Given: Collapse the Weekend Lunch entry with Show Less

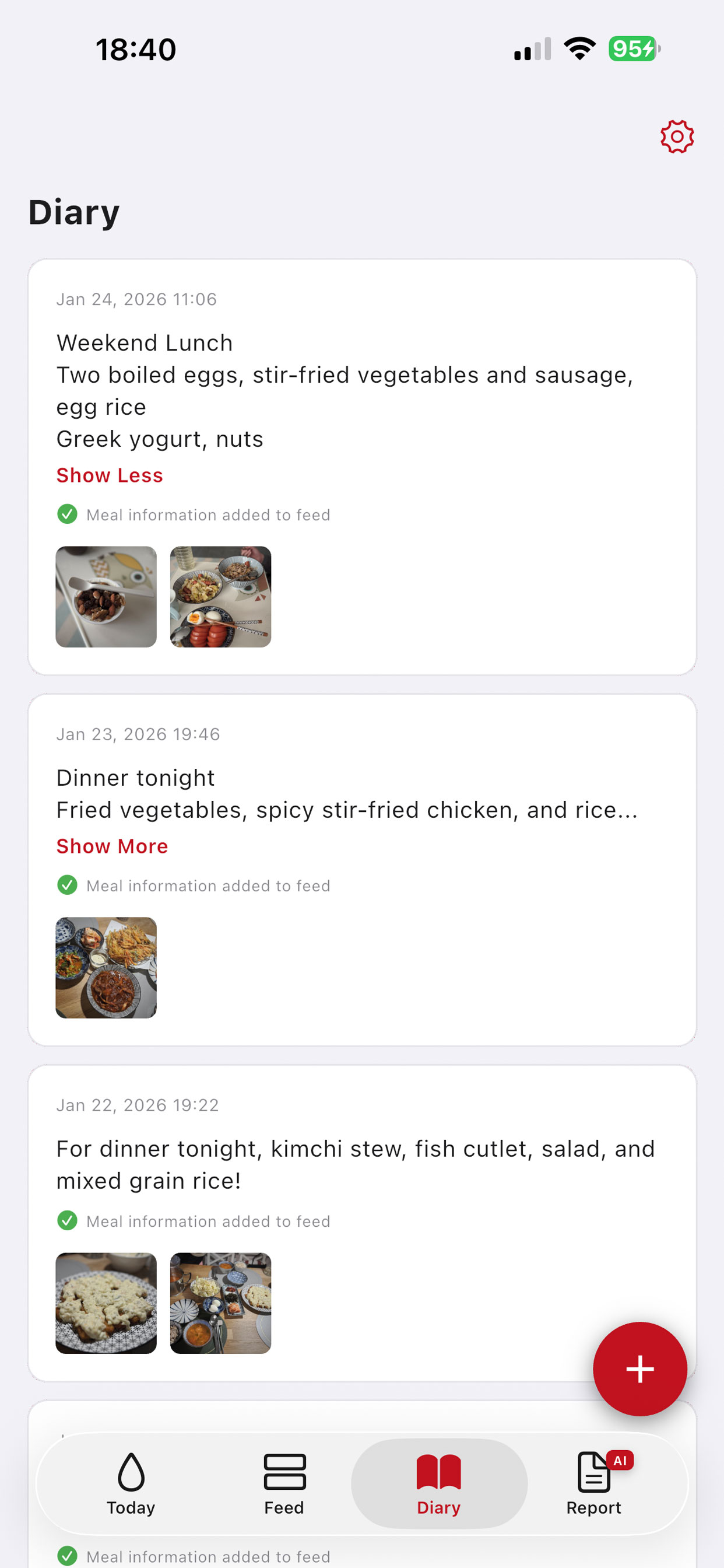Looking at the screenshot, I should 110,475.
